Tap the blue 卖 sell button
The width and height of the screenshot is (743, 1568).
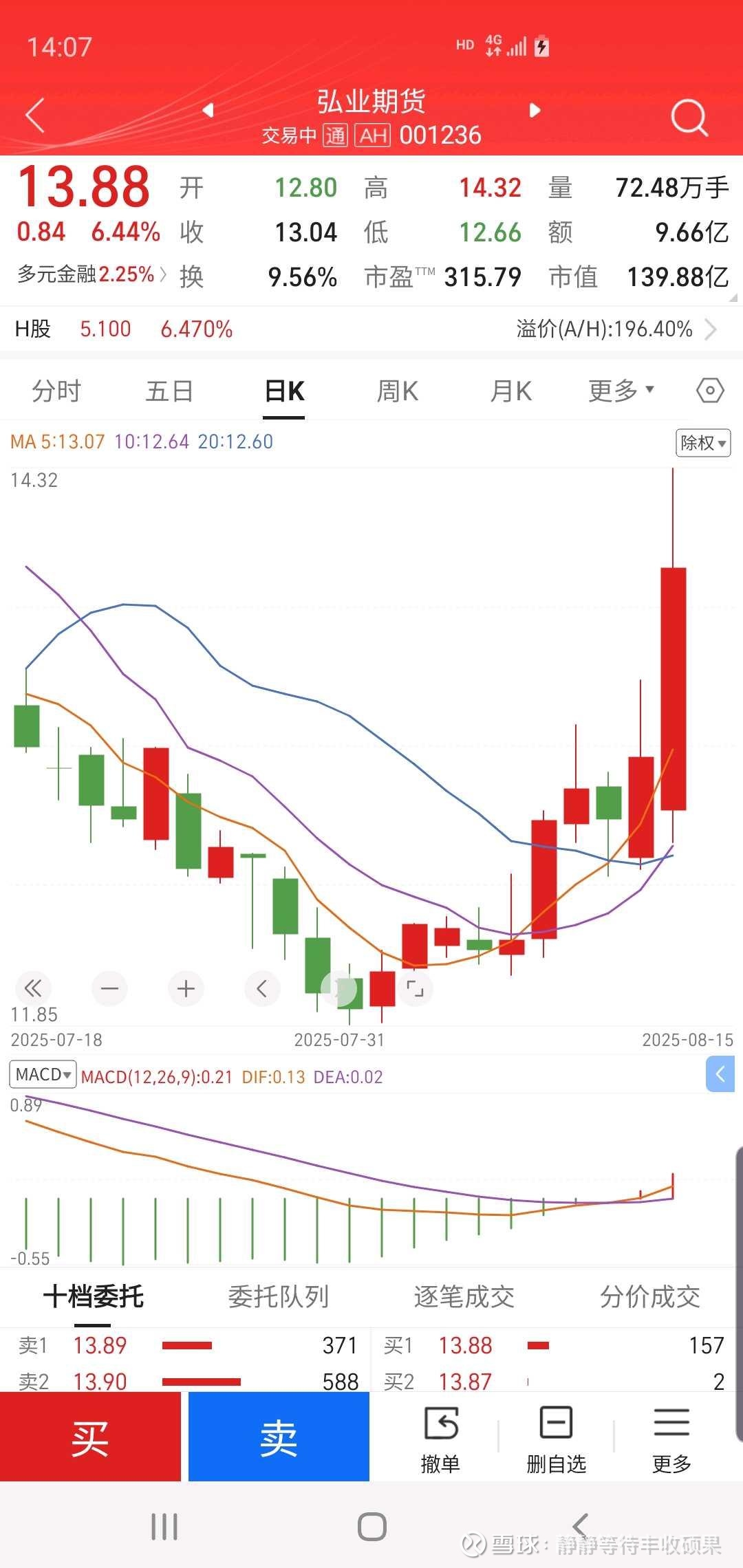(279, 1436)
